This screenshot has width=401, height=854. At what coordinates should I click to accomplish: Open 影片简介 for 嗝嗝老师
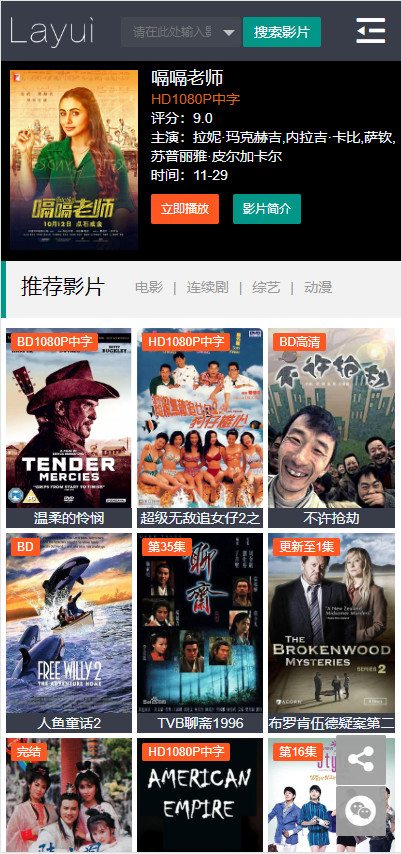[x=267, y=209]
